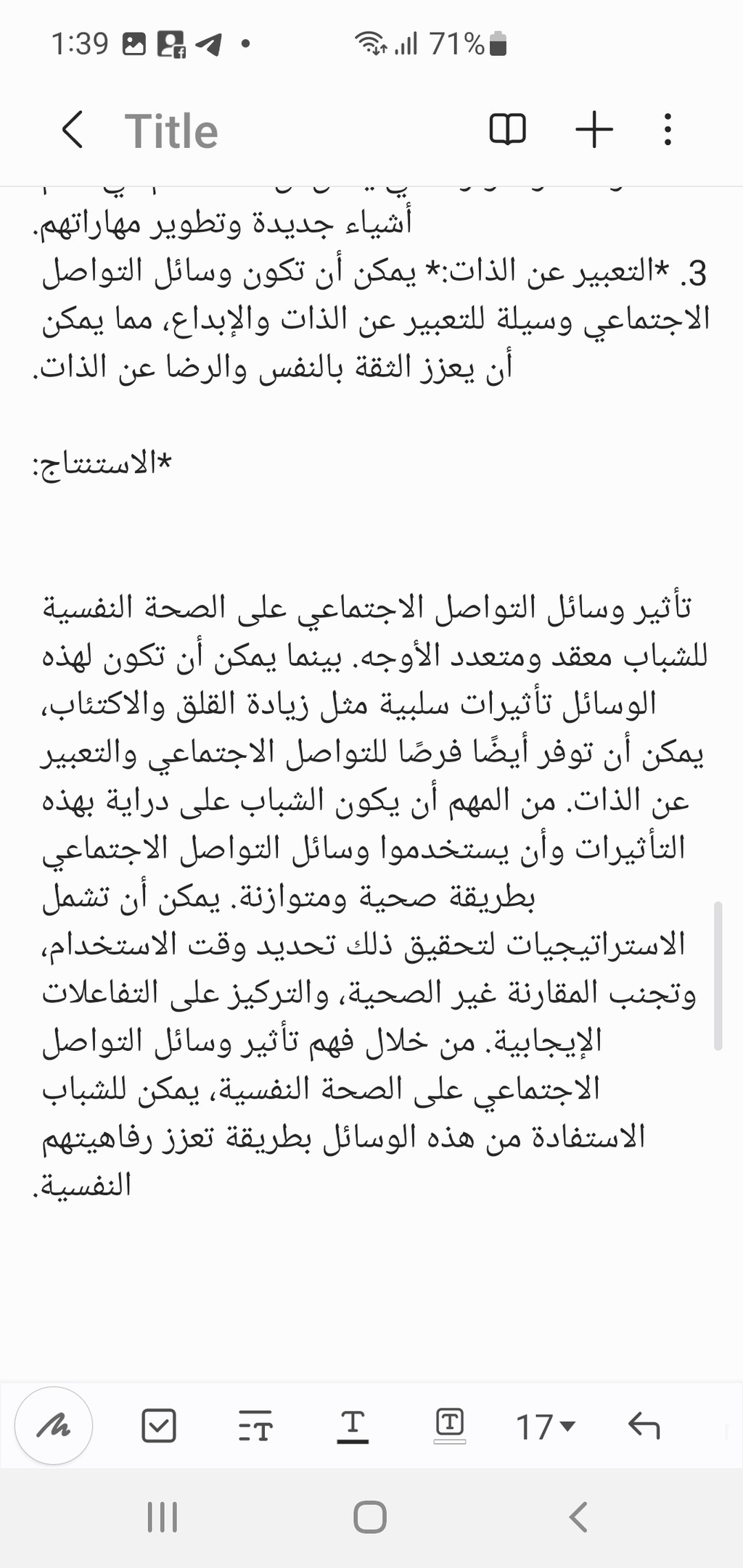743x1568 pixels.
Task: Go to home screen via navigation bar
Action: tap(370, 1517)
